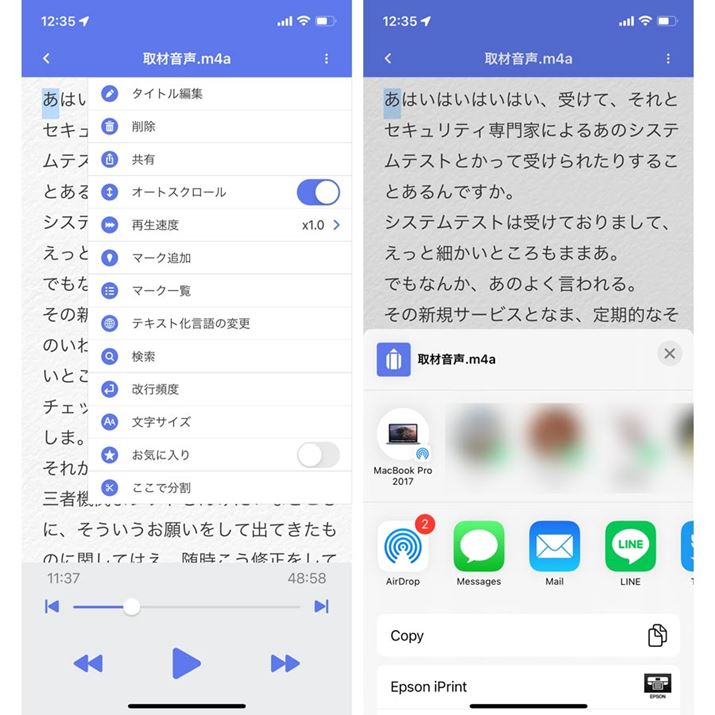715x715 pixels.
Task: Open the マーク一覧 mark list
Action: (x=161, y=291)
